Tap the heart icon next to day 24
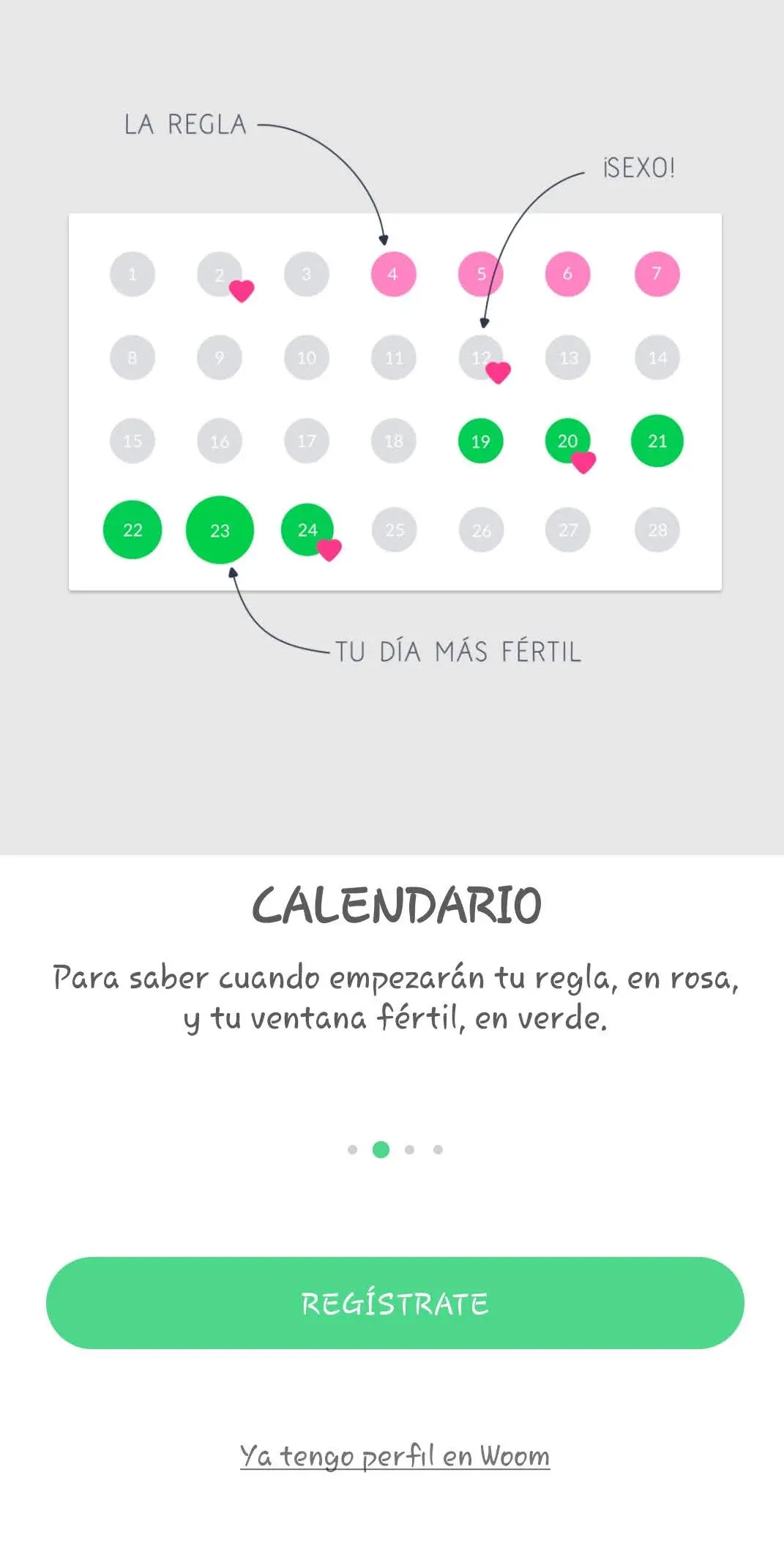784x1560 pixels. coord(329,547)
